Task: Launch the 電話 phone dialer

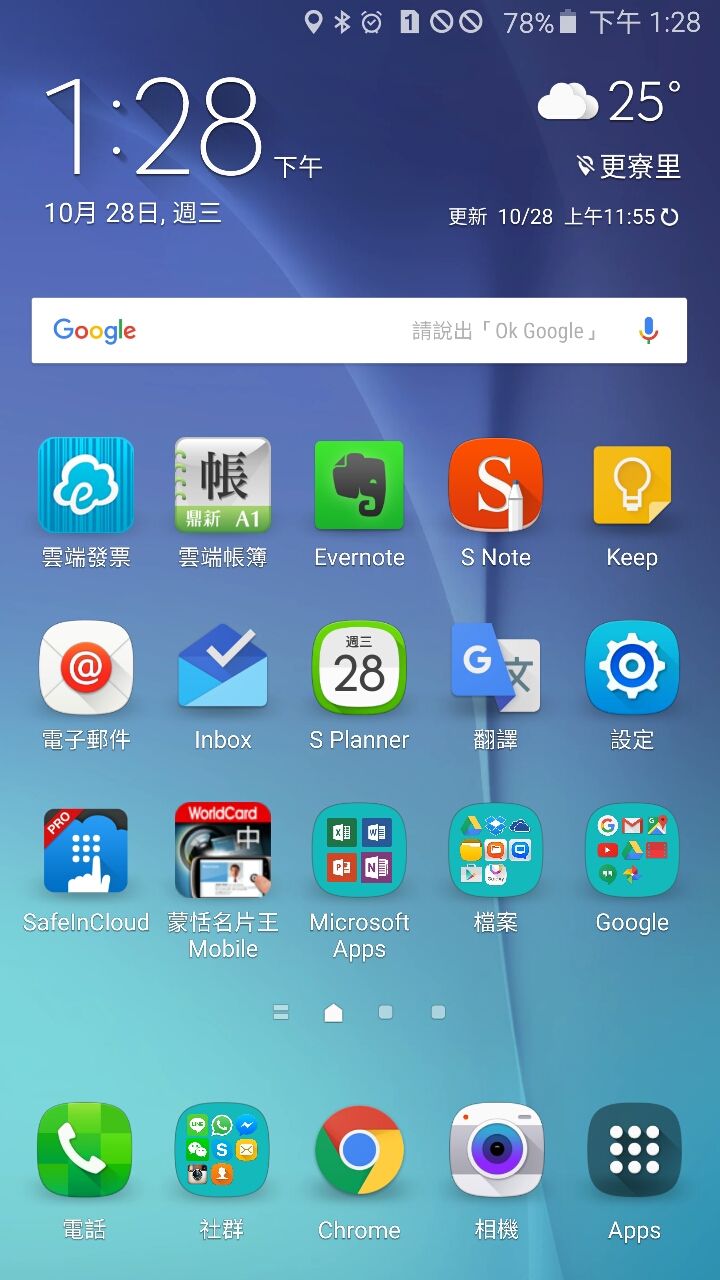Action: point(84,1151)
